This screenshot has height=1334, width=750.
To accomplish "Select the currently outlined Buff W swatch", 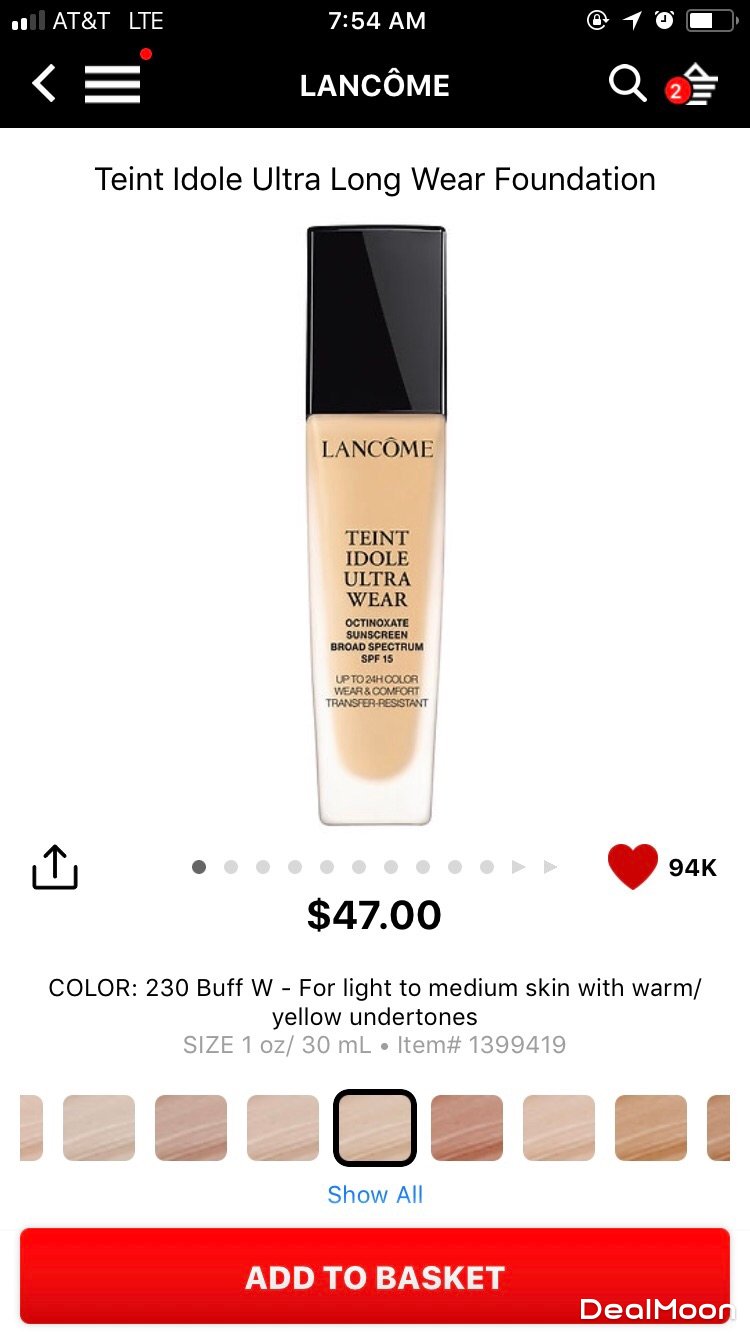I will pyautogui.click(x=375, y=1128).
